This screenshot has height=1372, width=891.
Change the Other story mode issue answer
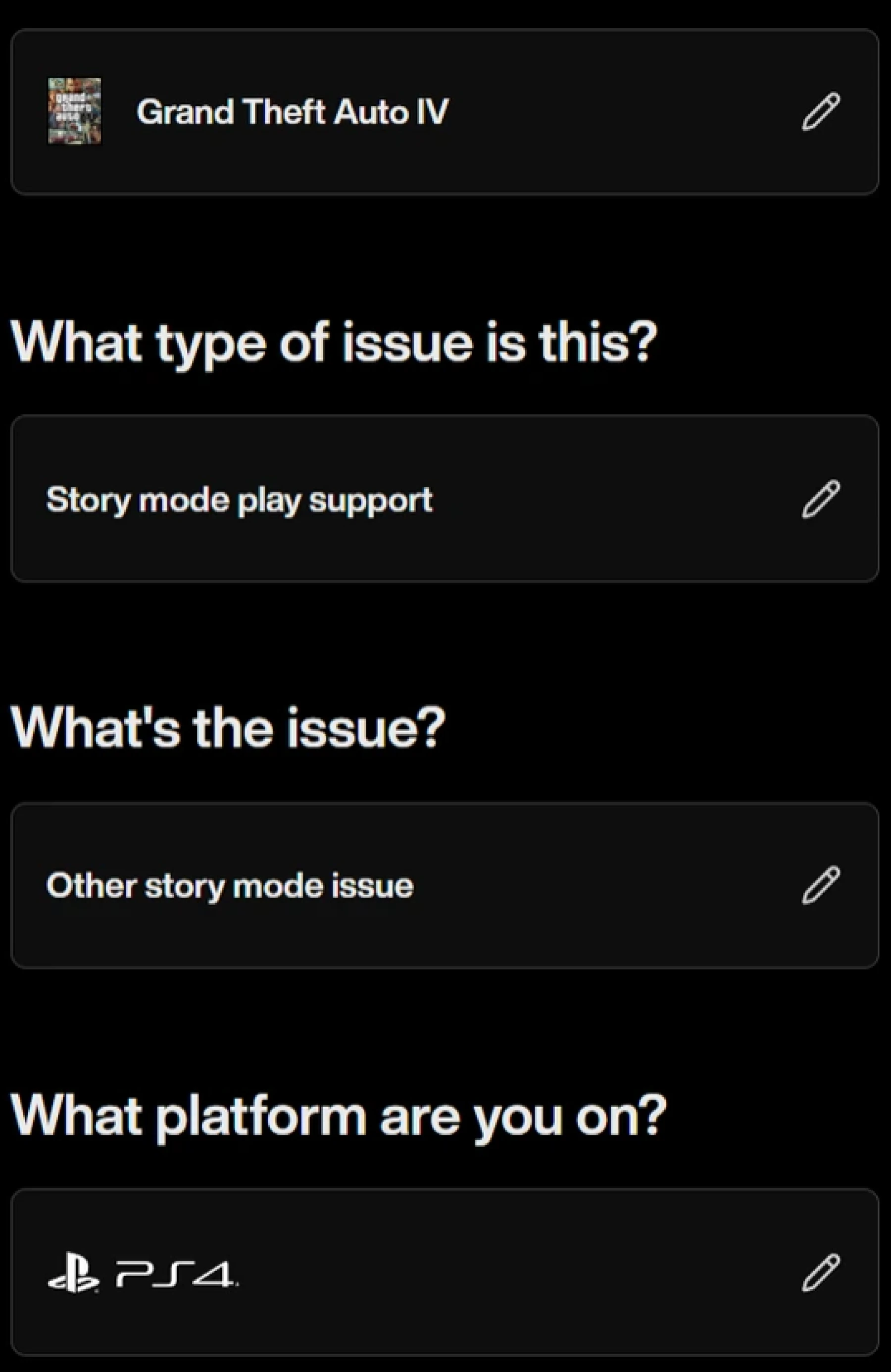[x=821, y=885]
